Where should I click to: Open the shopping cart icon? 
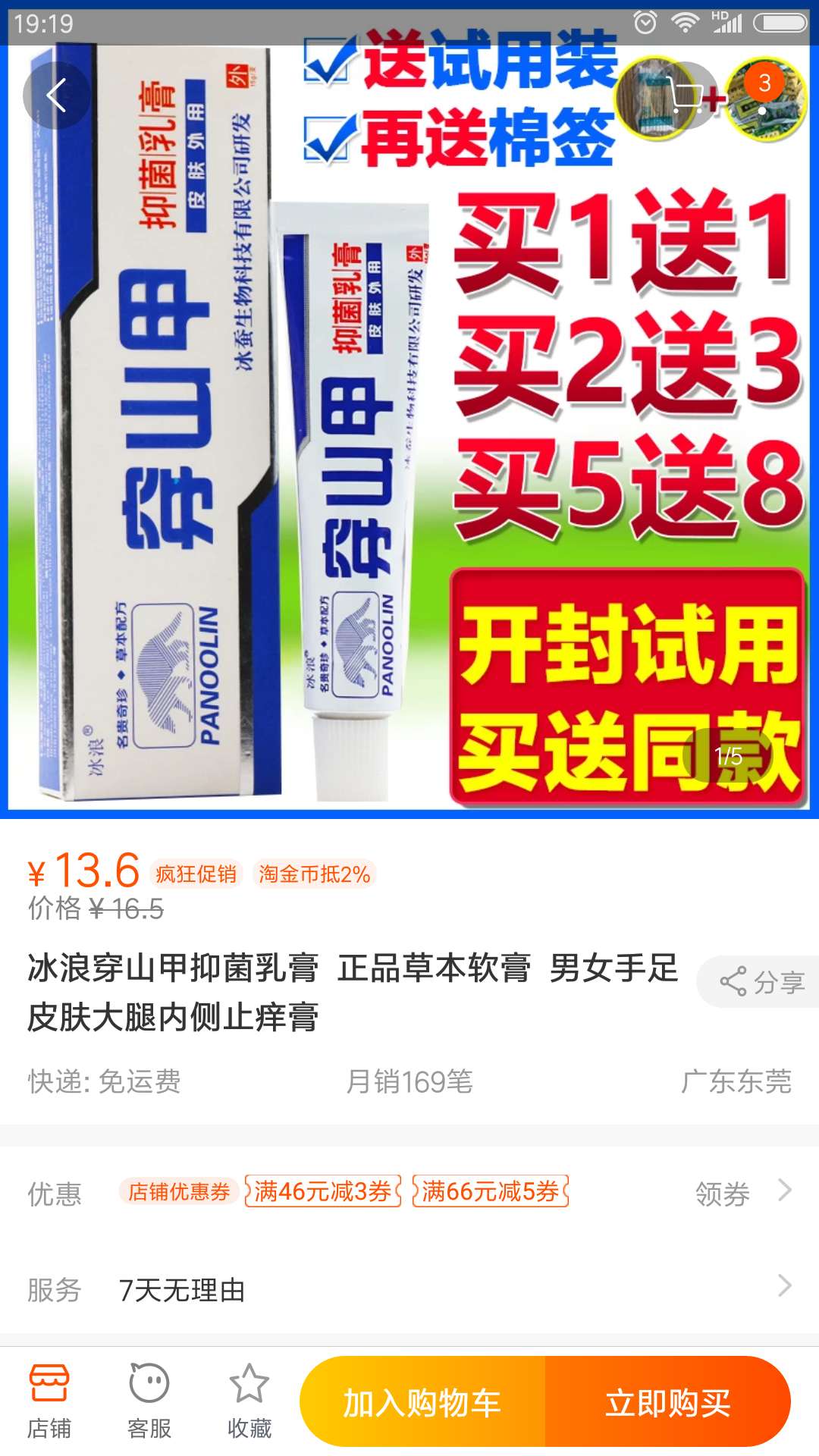point(685,96)
